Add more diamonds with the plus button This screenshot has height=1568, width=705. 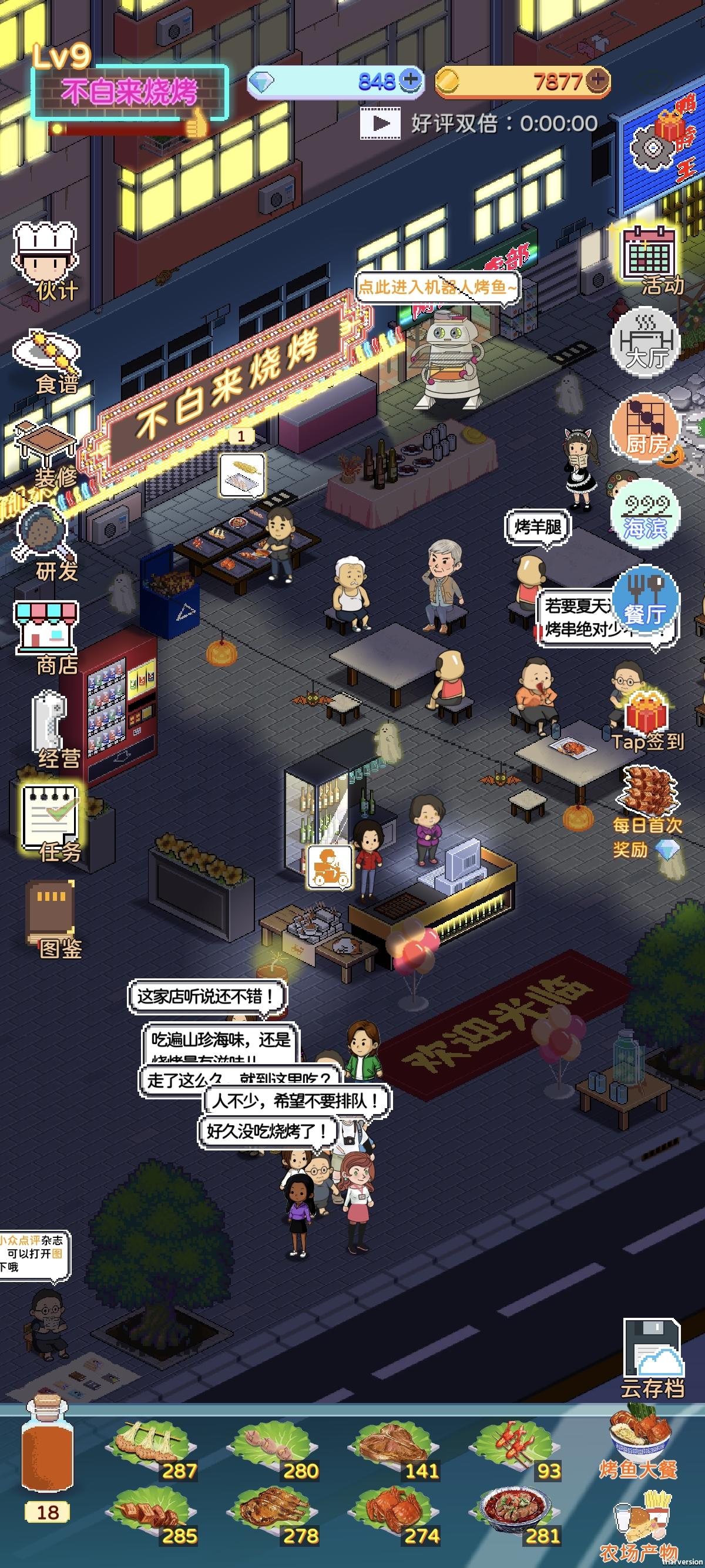pos(411,80)
